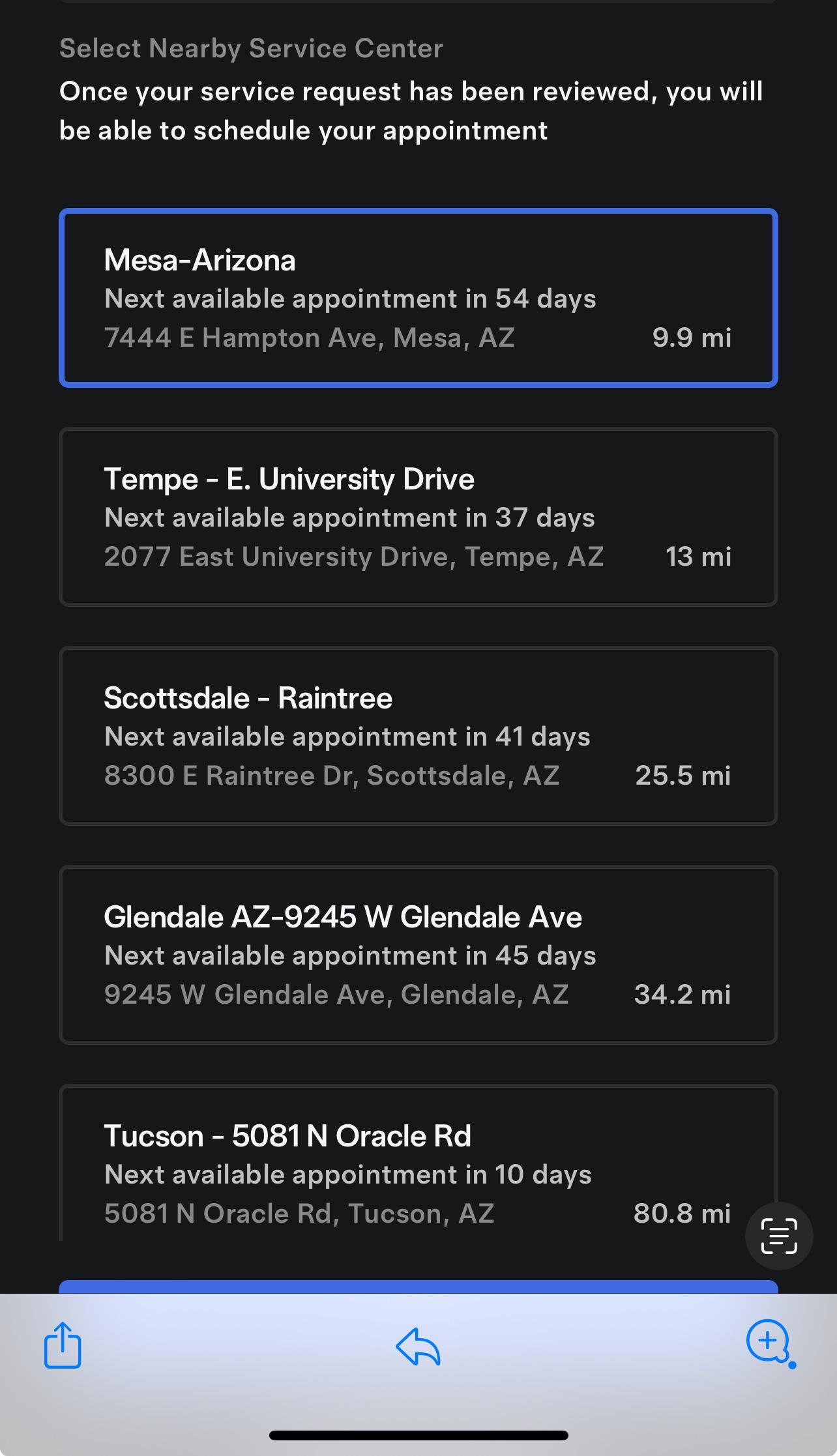Select the Mesa-Arizona service center

[418, 298]
